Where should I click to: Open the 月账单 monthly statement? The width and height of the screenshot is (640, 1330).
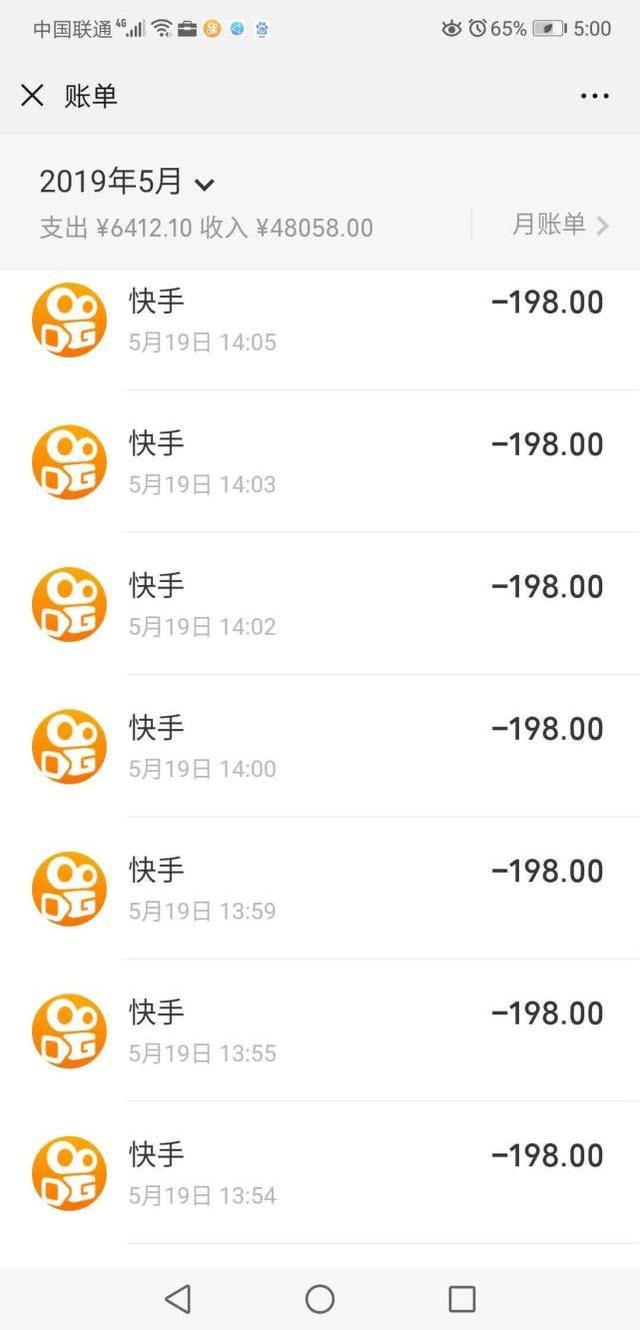pos(559,225)
